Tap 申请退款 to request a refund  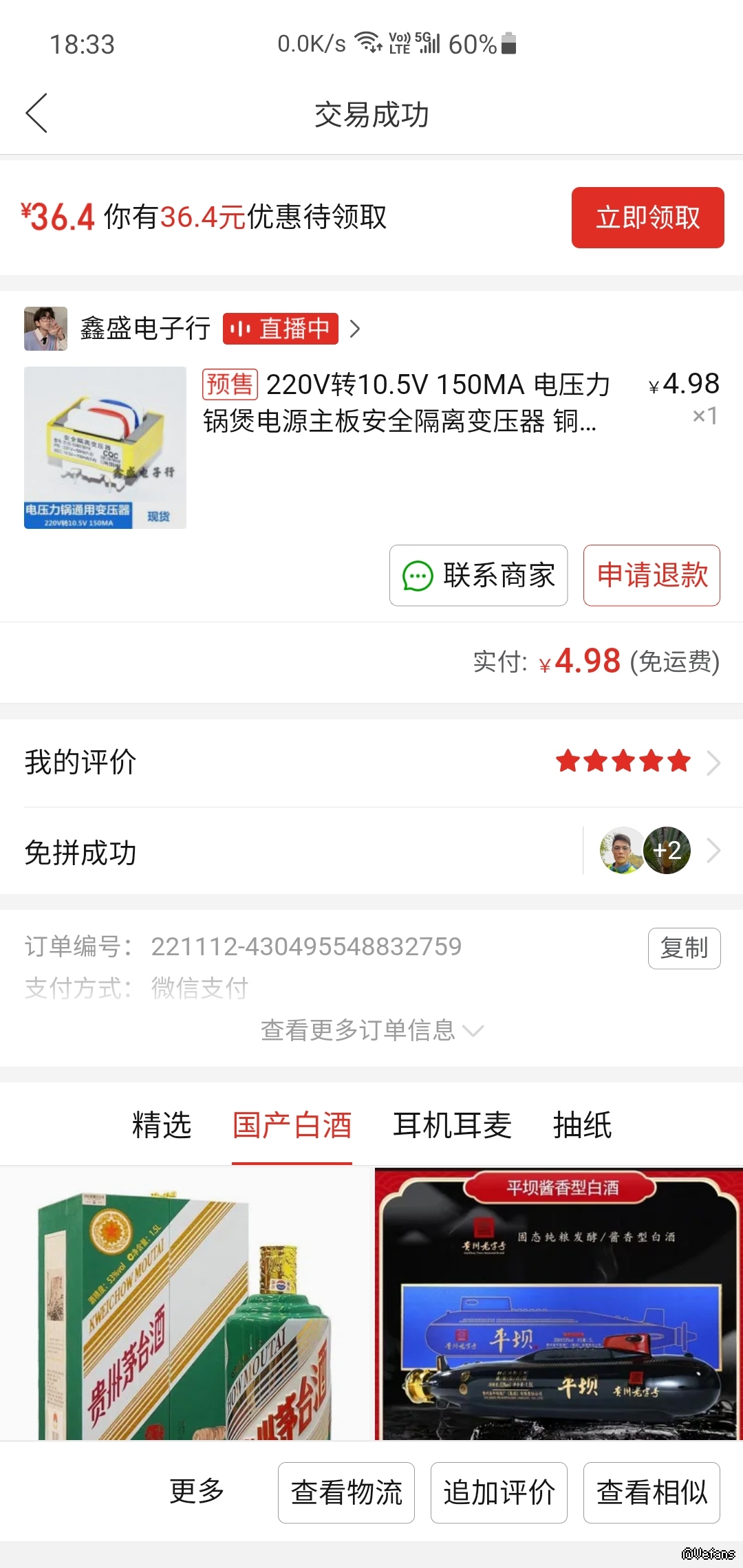tap(652, 576)
